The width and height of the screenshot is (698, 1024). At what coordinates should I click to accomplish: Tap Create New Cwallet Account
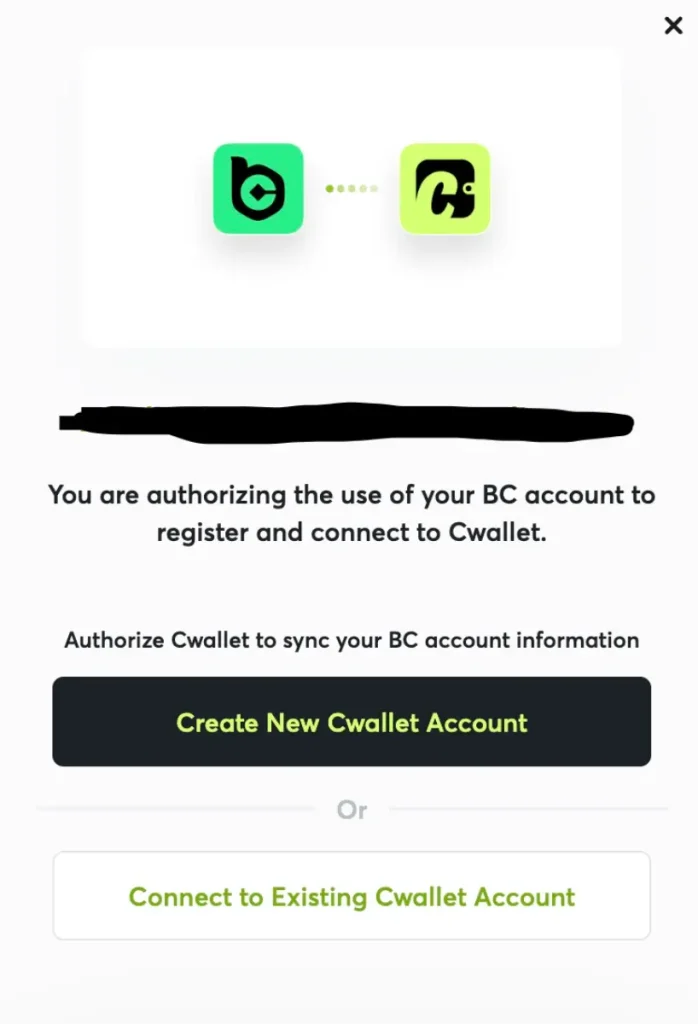[351, 722]
